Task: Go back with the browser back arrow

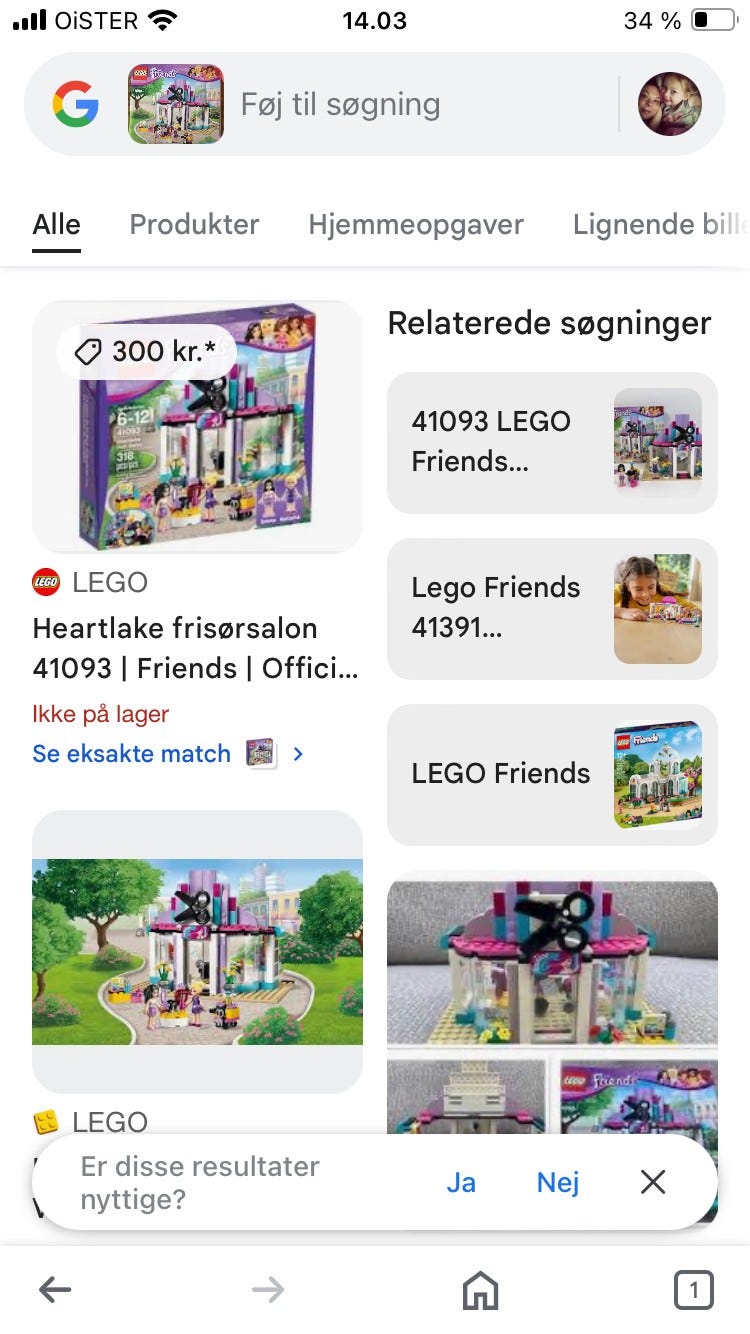Action: point(55,1289)
